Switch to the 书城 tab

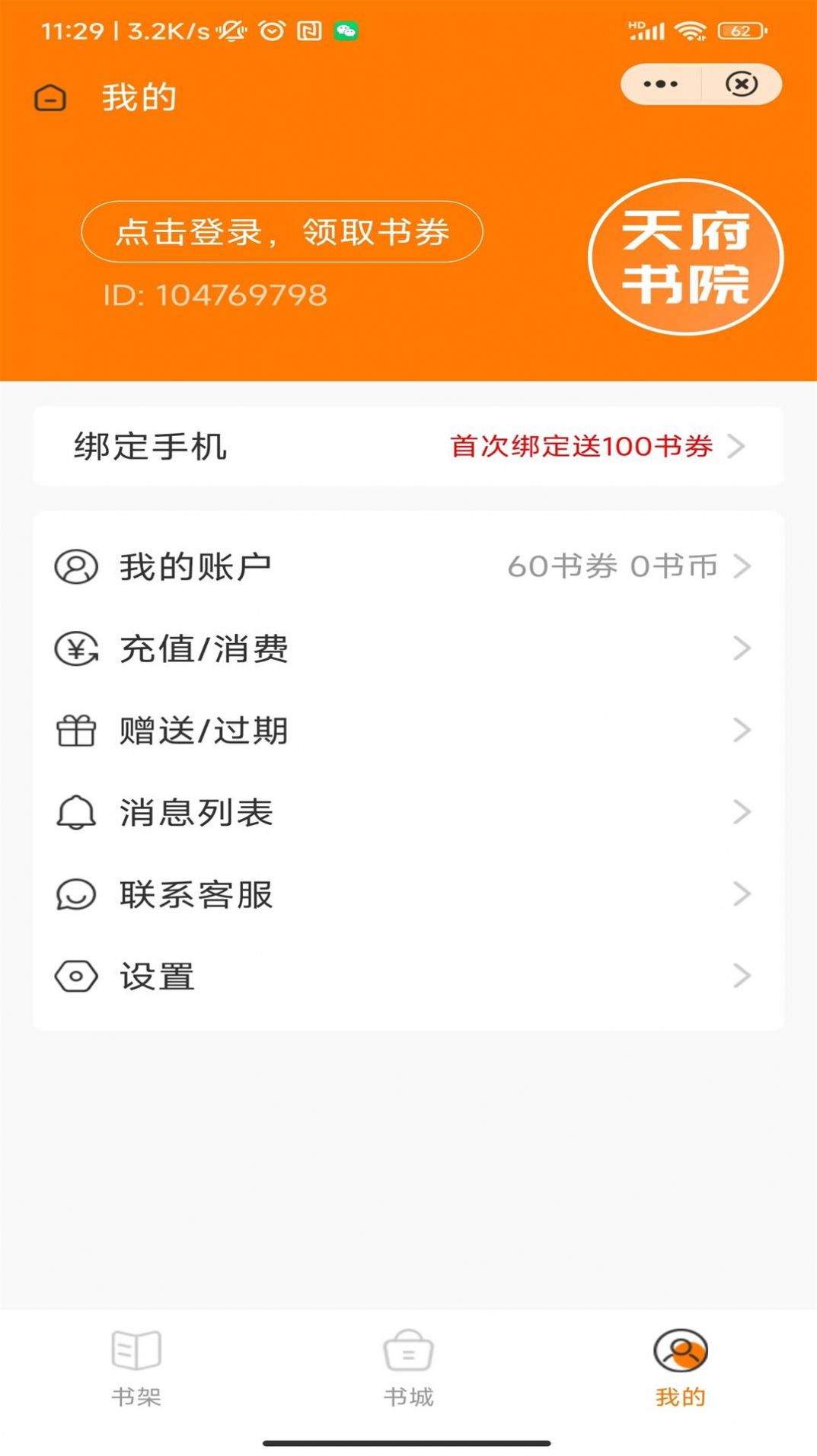coord(409,1368)
